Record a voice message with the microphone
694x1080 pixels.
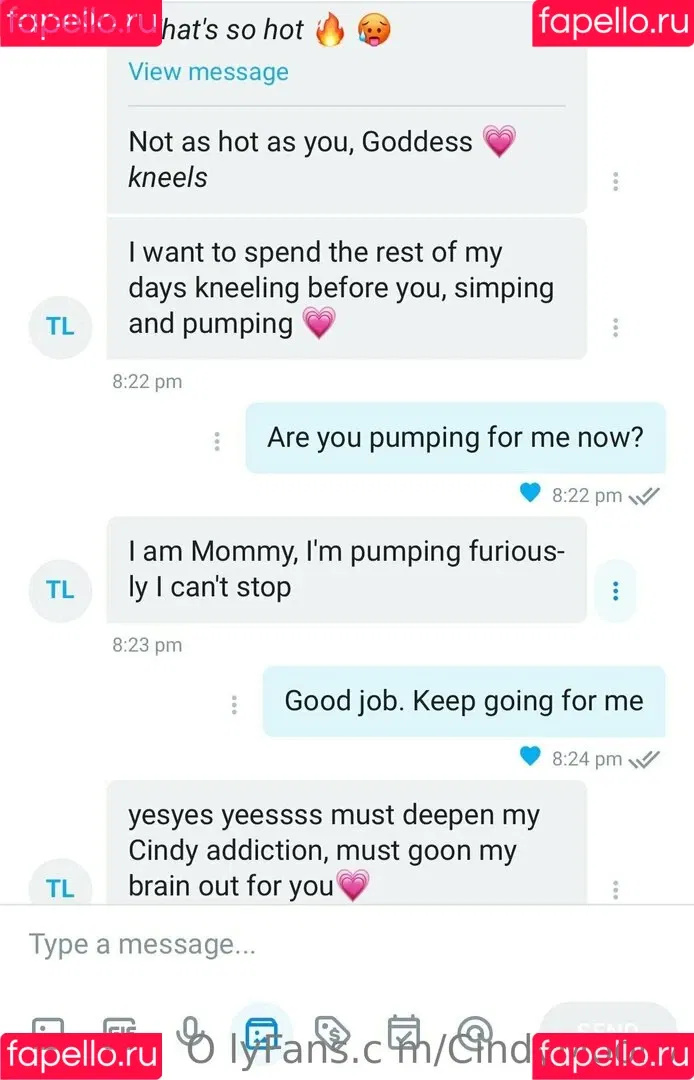(190, 1032)
